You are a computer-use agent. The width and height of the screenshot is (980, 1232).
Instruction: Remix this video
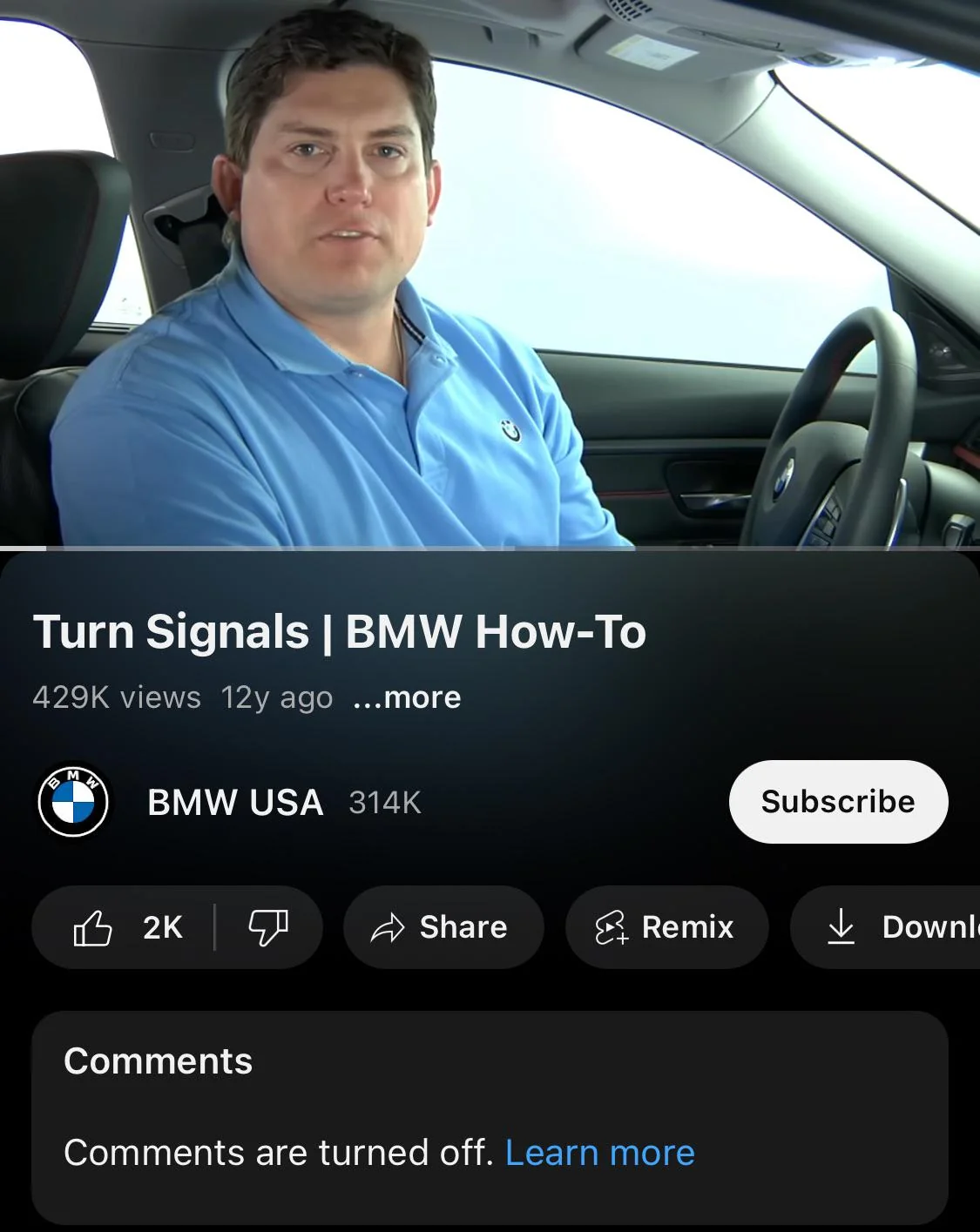[x=666, y=927]
